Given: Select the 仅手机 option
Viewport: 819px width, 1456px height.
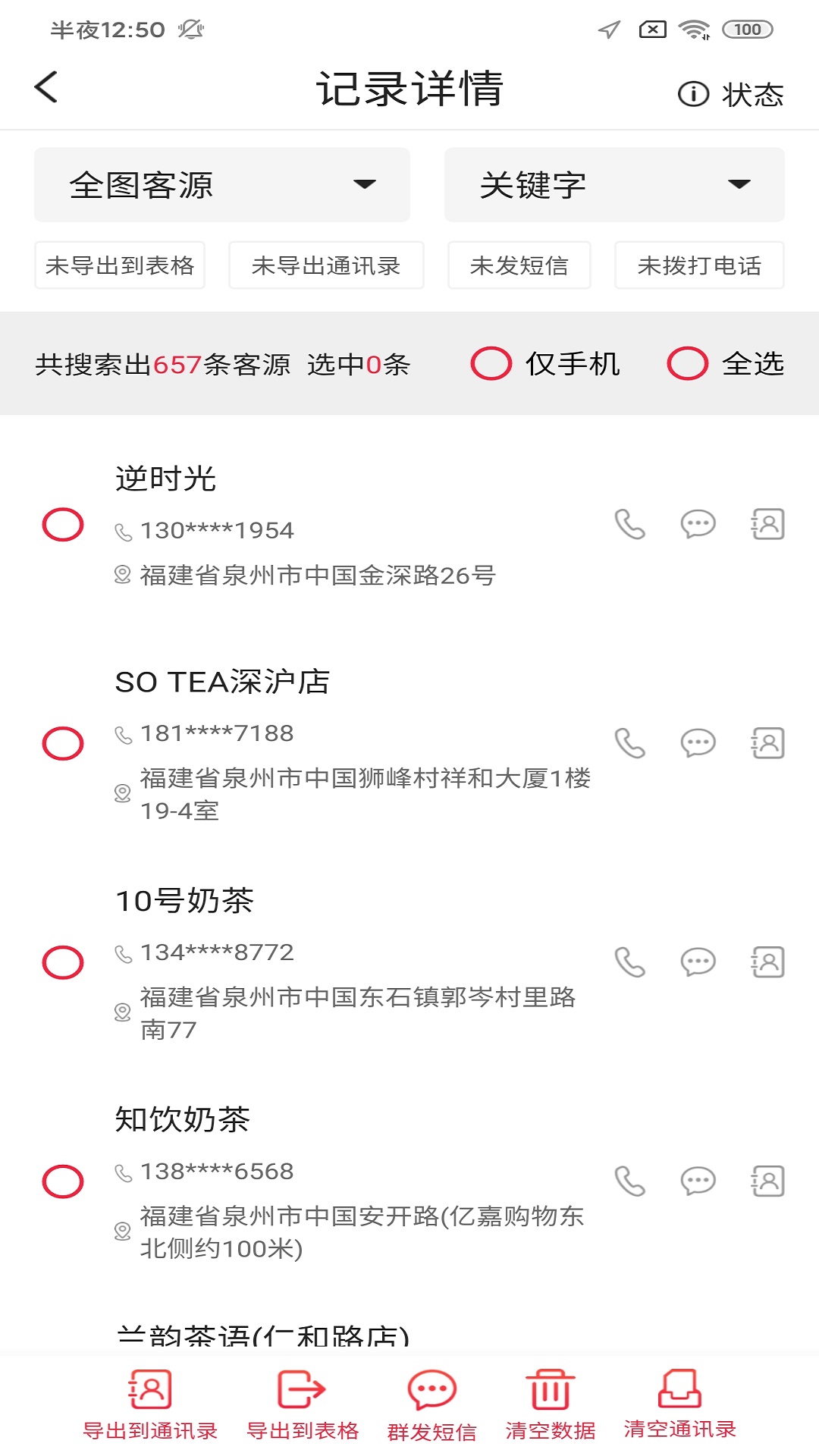Looking at the screenshot, I should [491, 364].
